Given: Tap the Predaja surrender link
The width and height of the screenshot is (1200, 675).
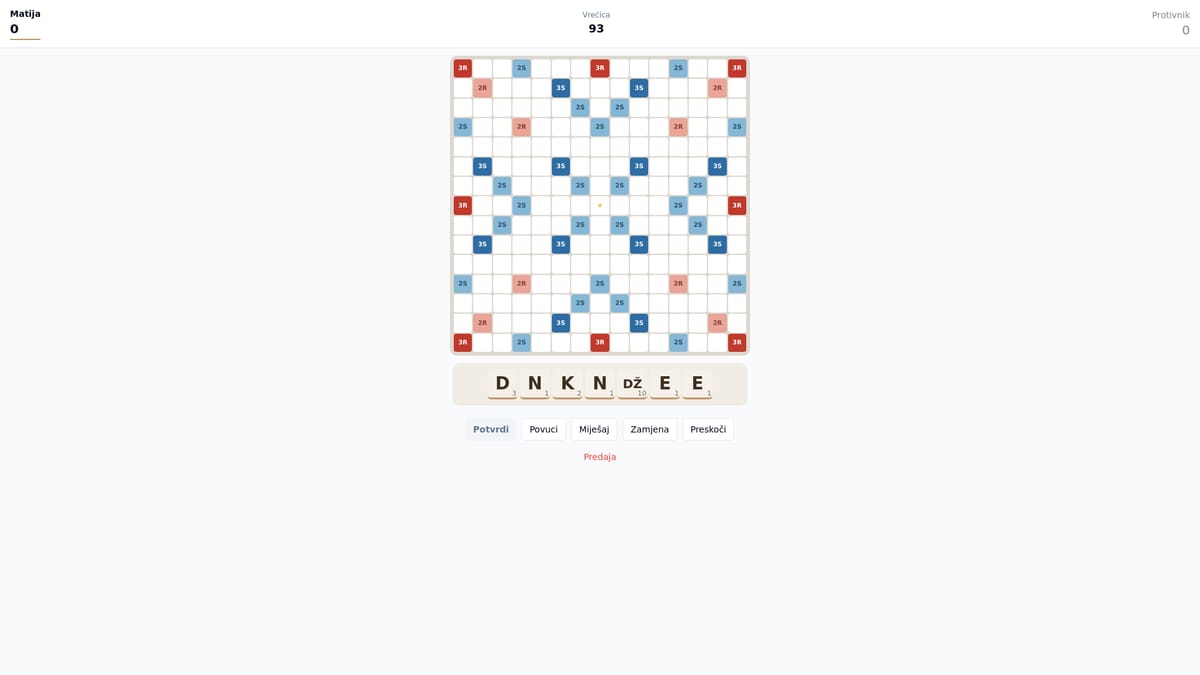Looking at the screenshot, I should (x=600, y=457).
